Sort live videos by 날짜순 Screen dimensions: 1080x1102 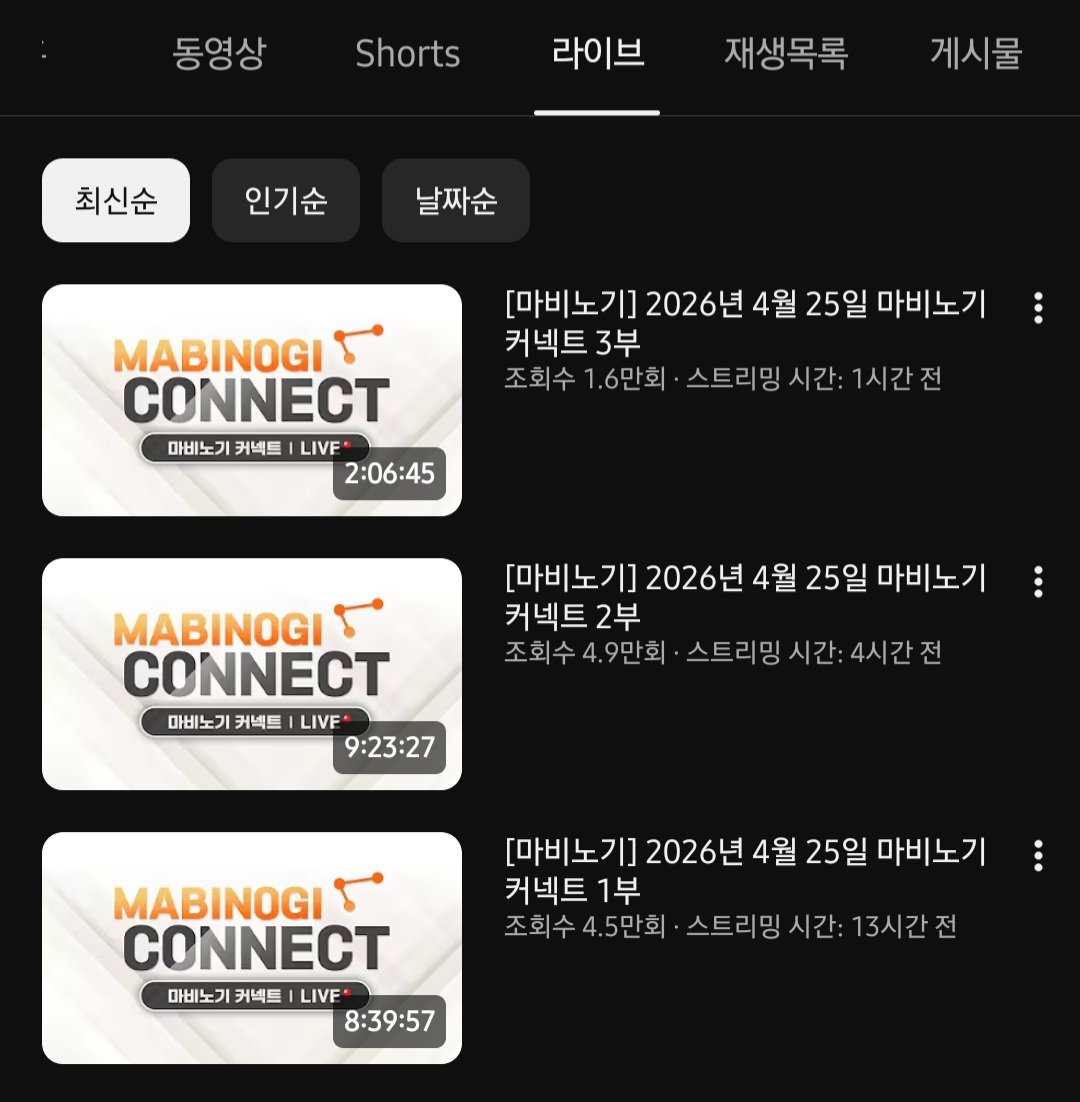coord(456,200)
